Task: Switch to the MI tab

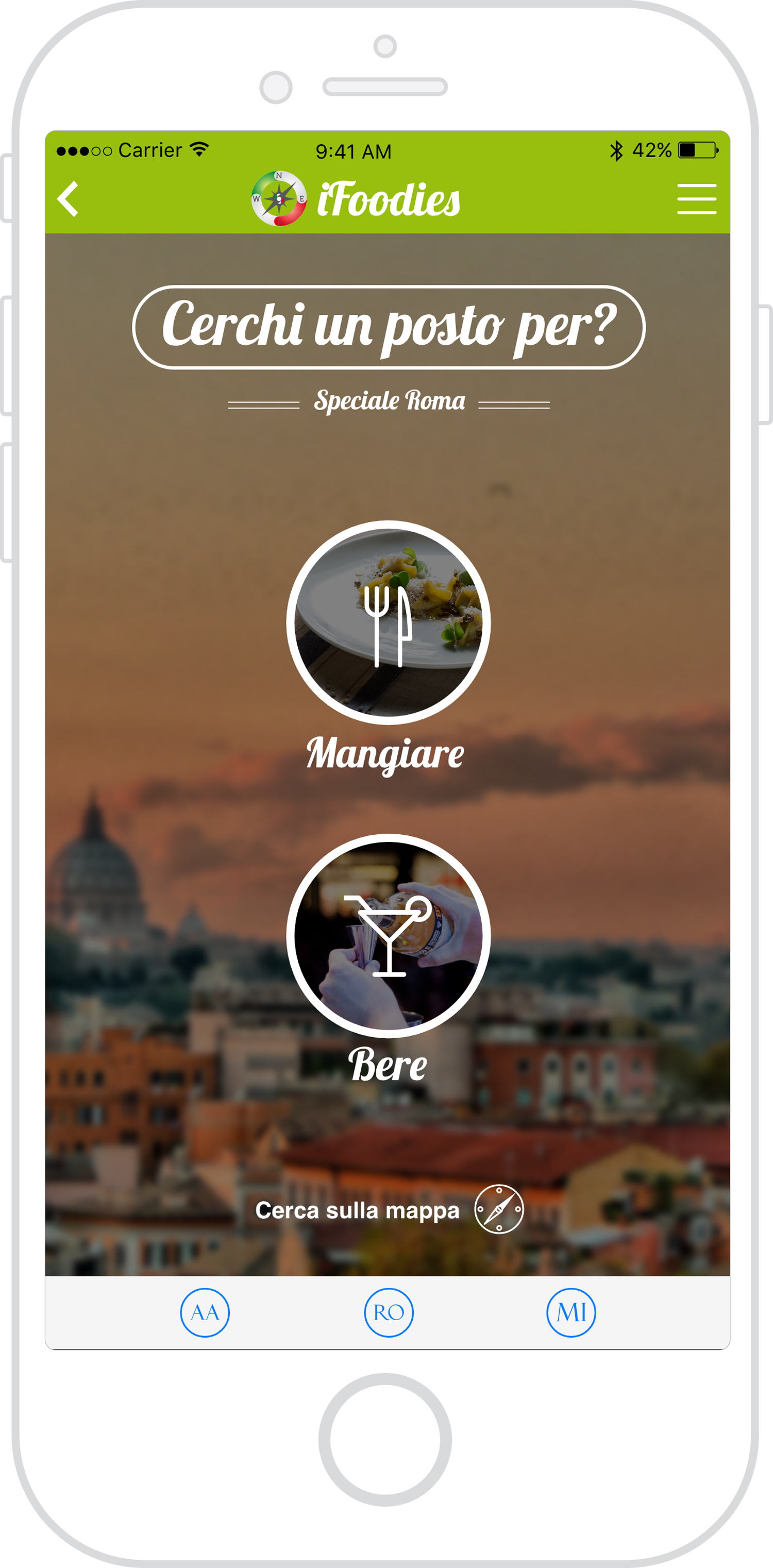Action: (x=571, y=1312)
